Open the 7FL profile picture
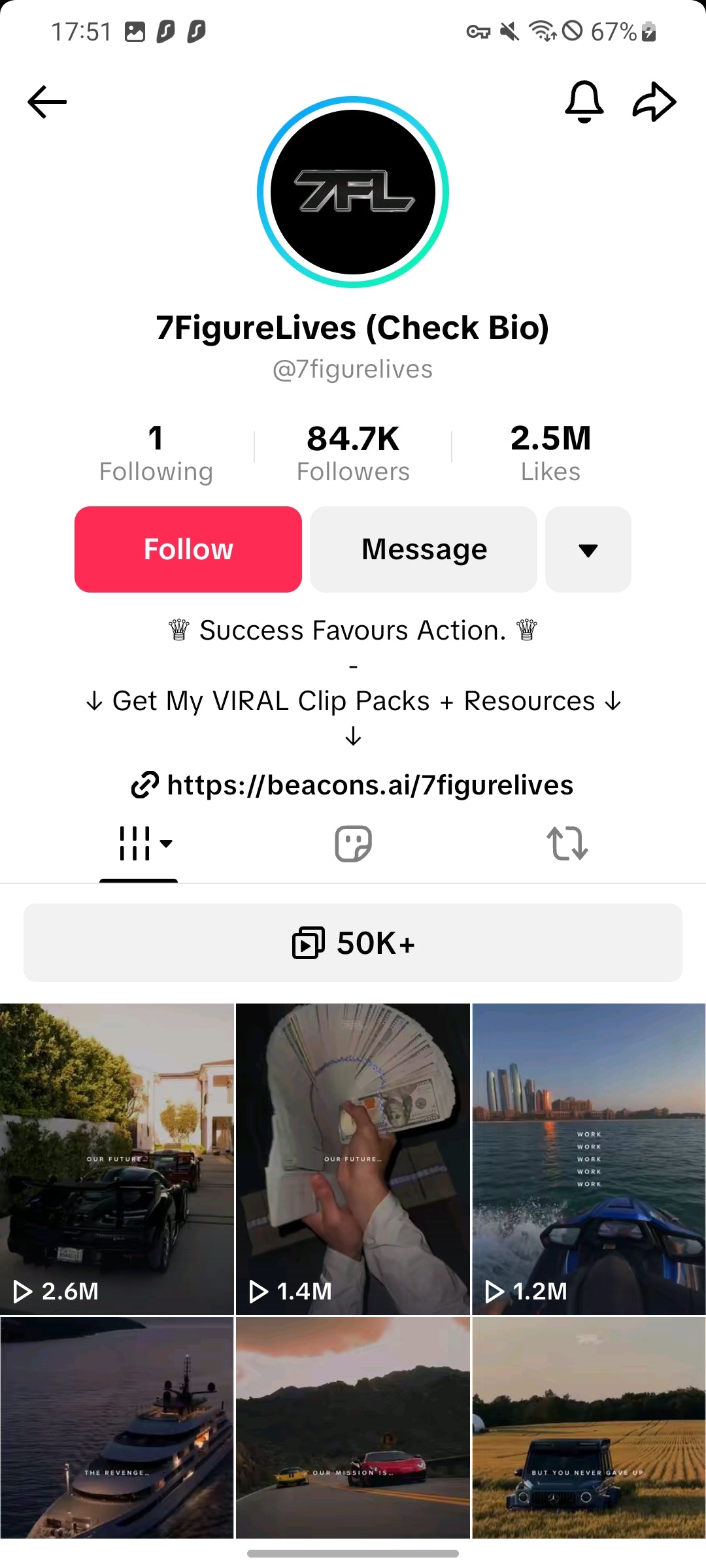The width and height of the screenshot is (706, 1568). coord(353,192)
